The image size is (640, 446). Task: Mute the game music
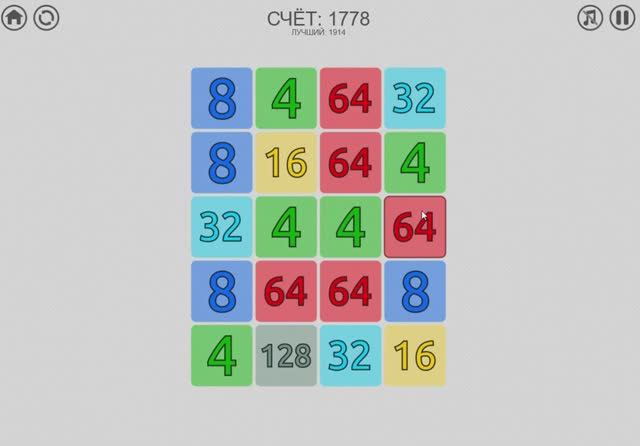tap(591, 18)
